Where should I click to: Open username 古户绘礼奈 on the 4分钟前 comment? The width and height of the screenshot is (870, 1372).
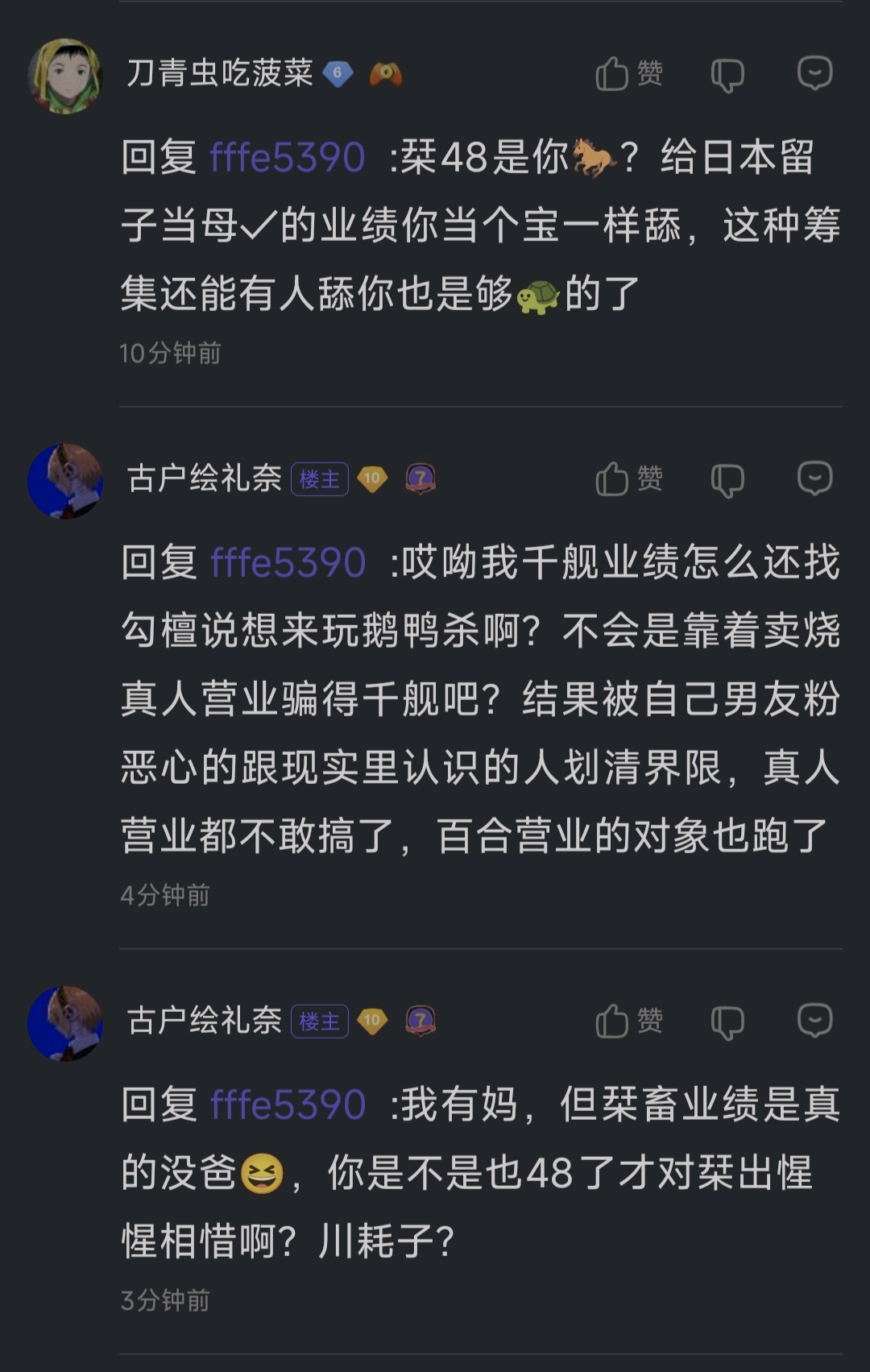point(204,479)
